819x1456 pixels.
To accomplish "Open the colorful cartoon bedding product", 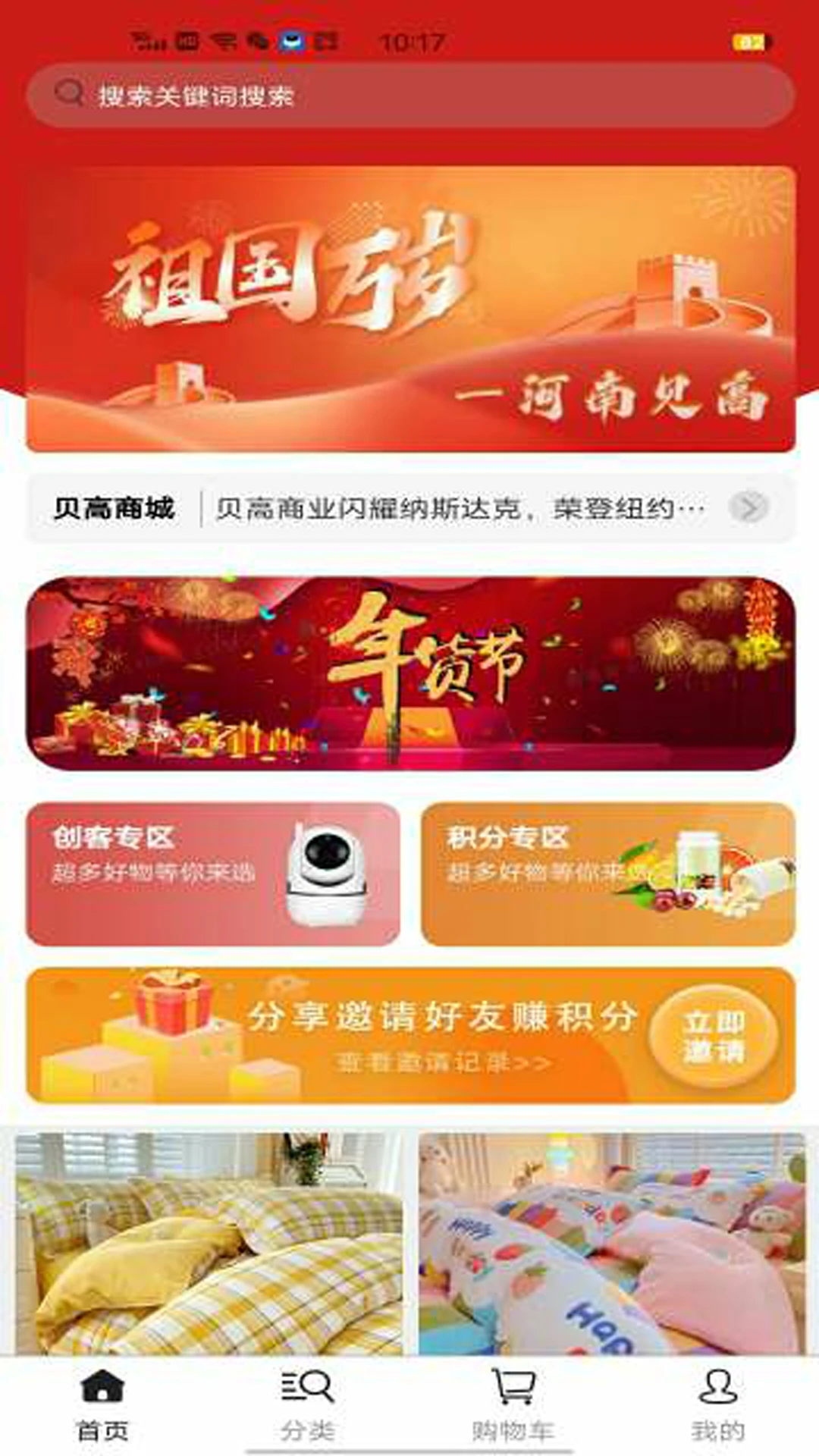I will (611, 1244).
